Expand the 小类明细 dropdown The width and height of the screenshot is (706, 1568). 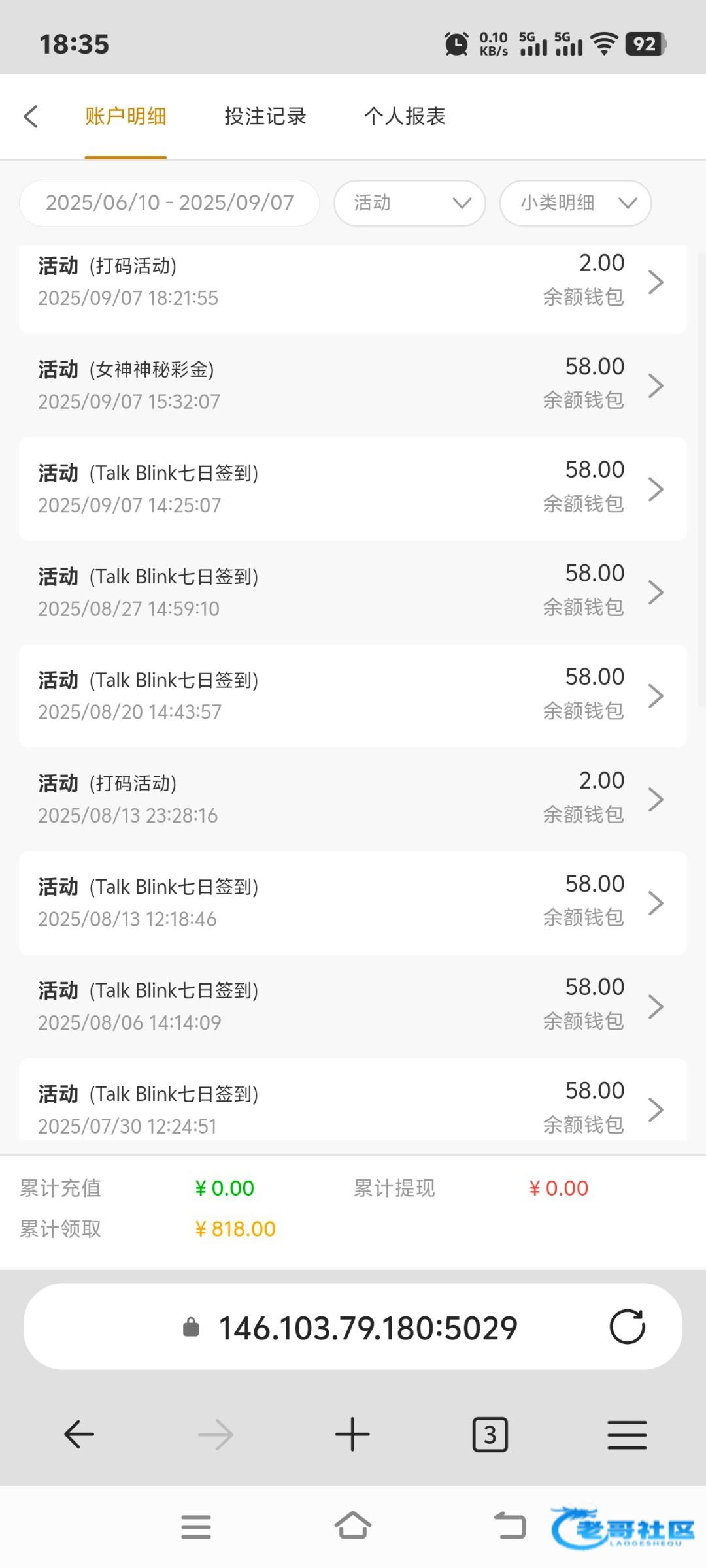pos(575,203)
